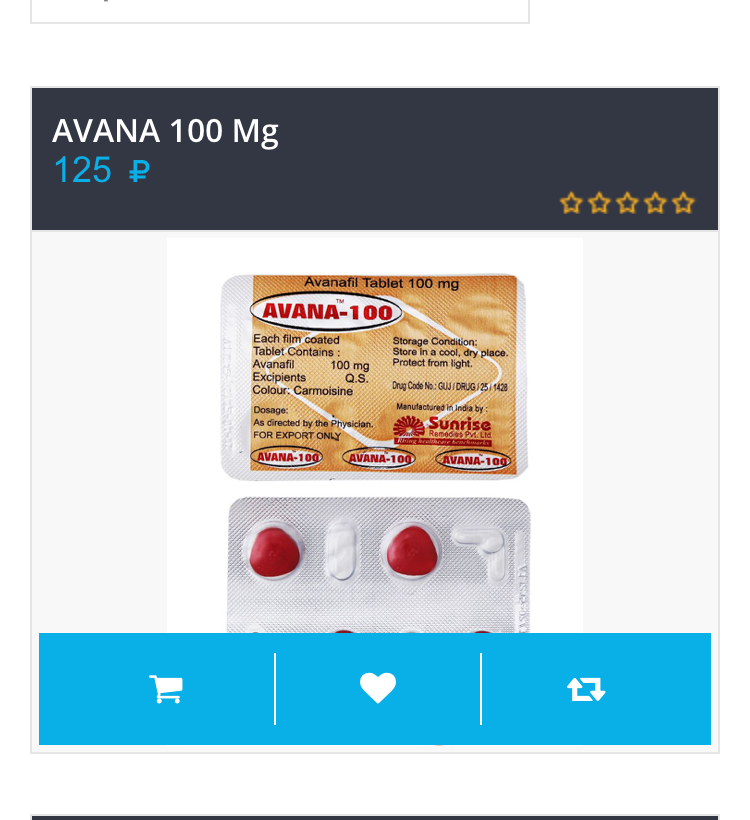Add AVANA 100 Mg to cart

coord(166,688)
